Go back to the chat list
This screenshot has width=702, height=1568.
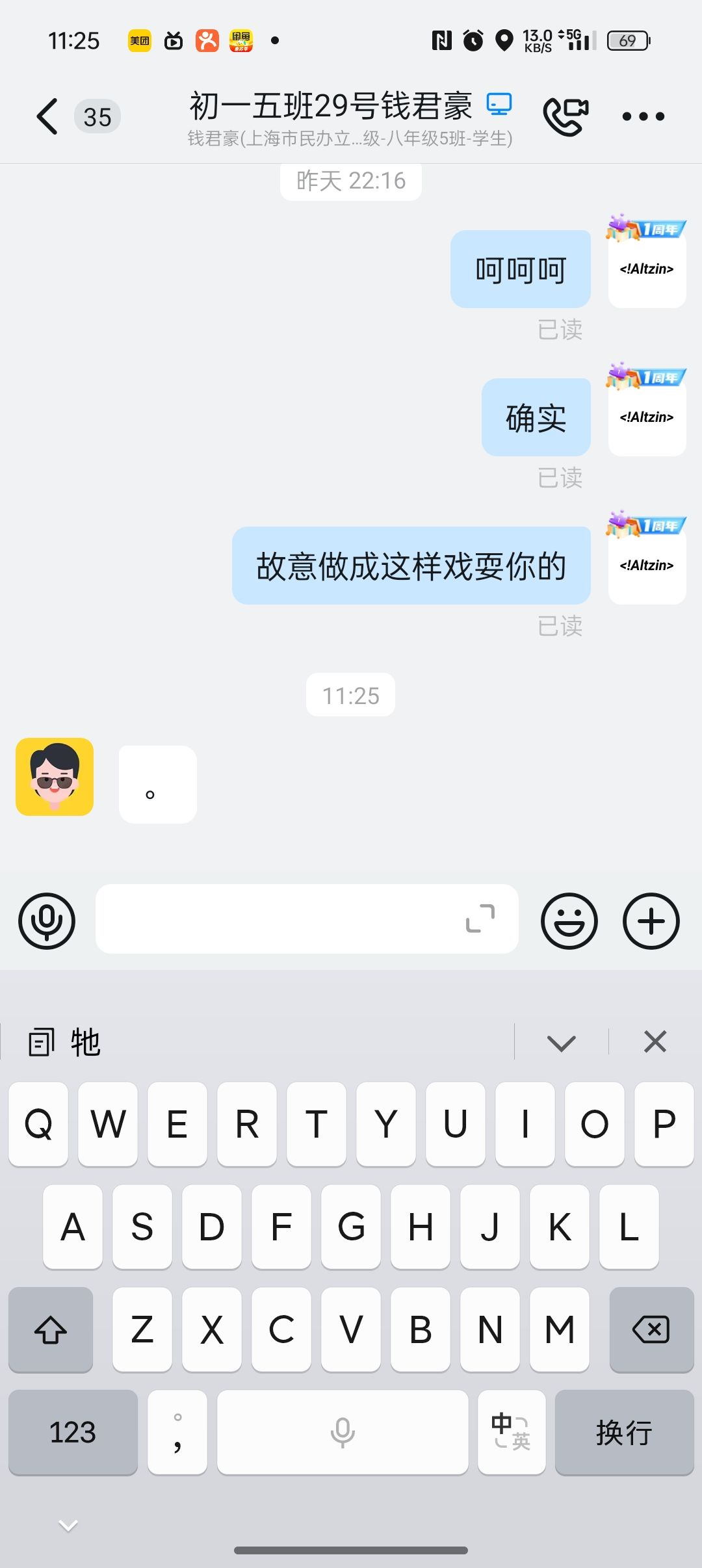47,117
